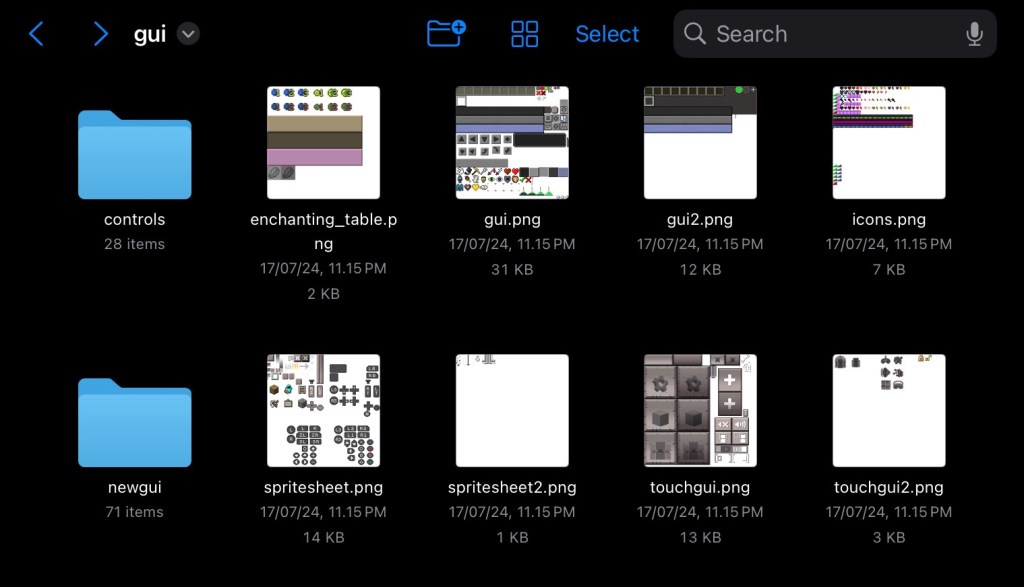Open touchgui2.png

[x=889, y=410]
